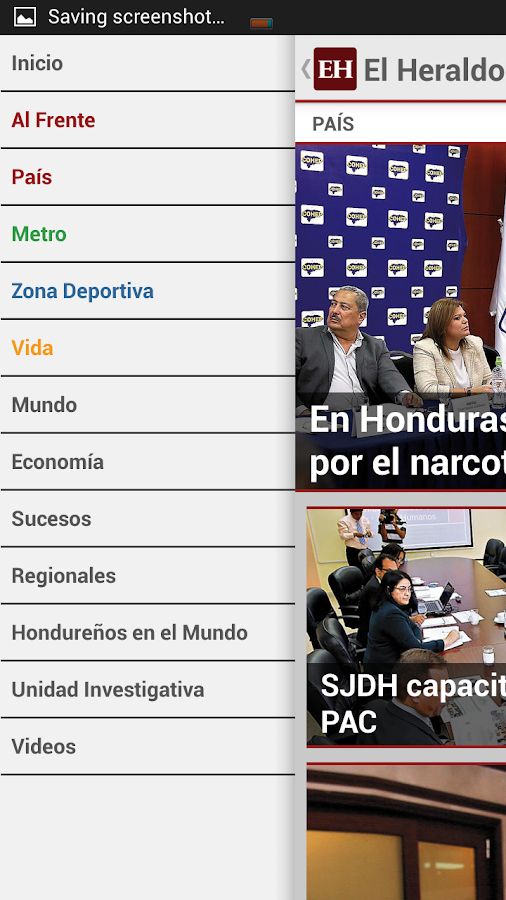Viewport: 506px width, 900px height.
Task: Go to Inicio in the drawer
Action: point(147,63)
